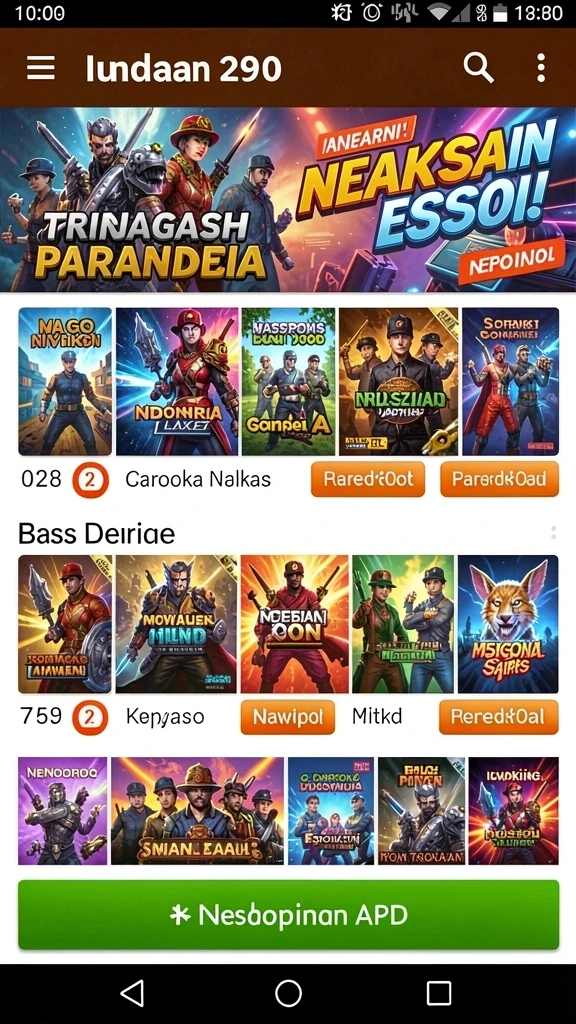Tap the Rared:Oot button
Viewport: 576px width, 1024px height.
368,479
